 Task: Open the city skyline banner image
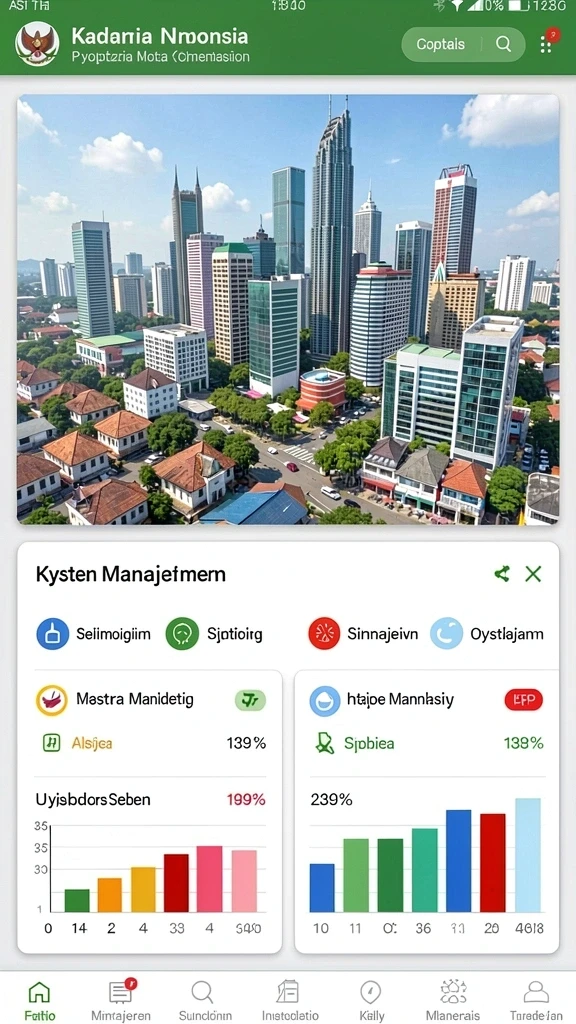click(288, 310)
